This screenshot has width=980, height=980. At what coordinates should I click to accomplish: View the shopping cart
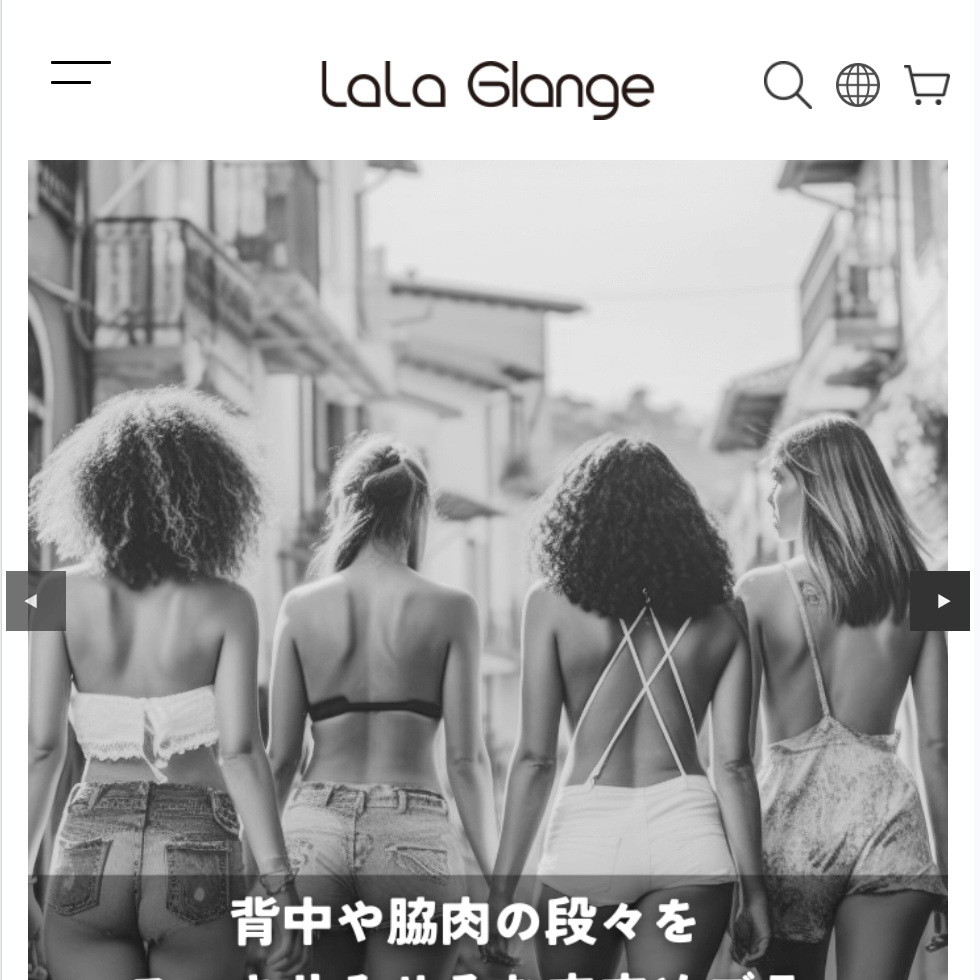926,85
